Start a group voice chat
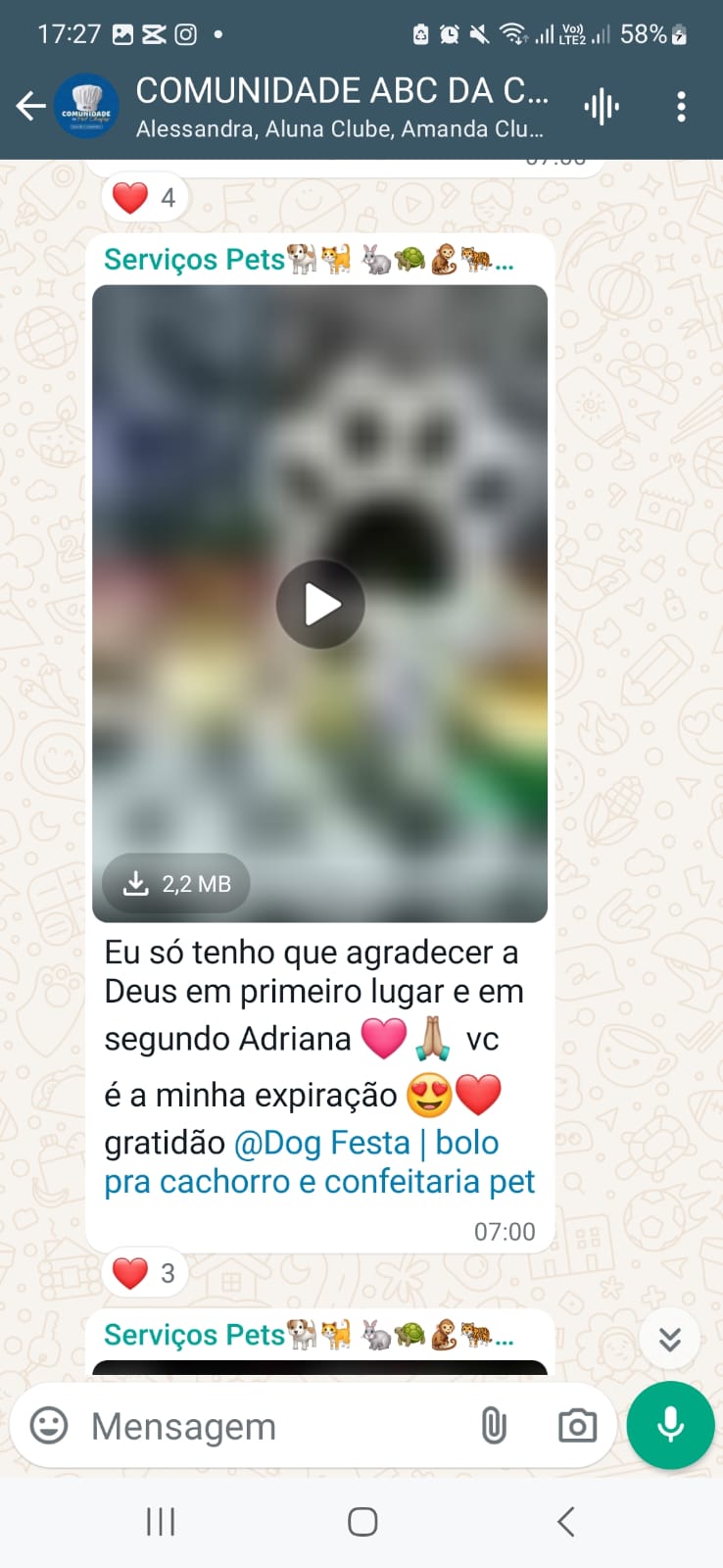 (602, 106)
